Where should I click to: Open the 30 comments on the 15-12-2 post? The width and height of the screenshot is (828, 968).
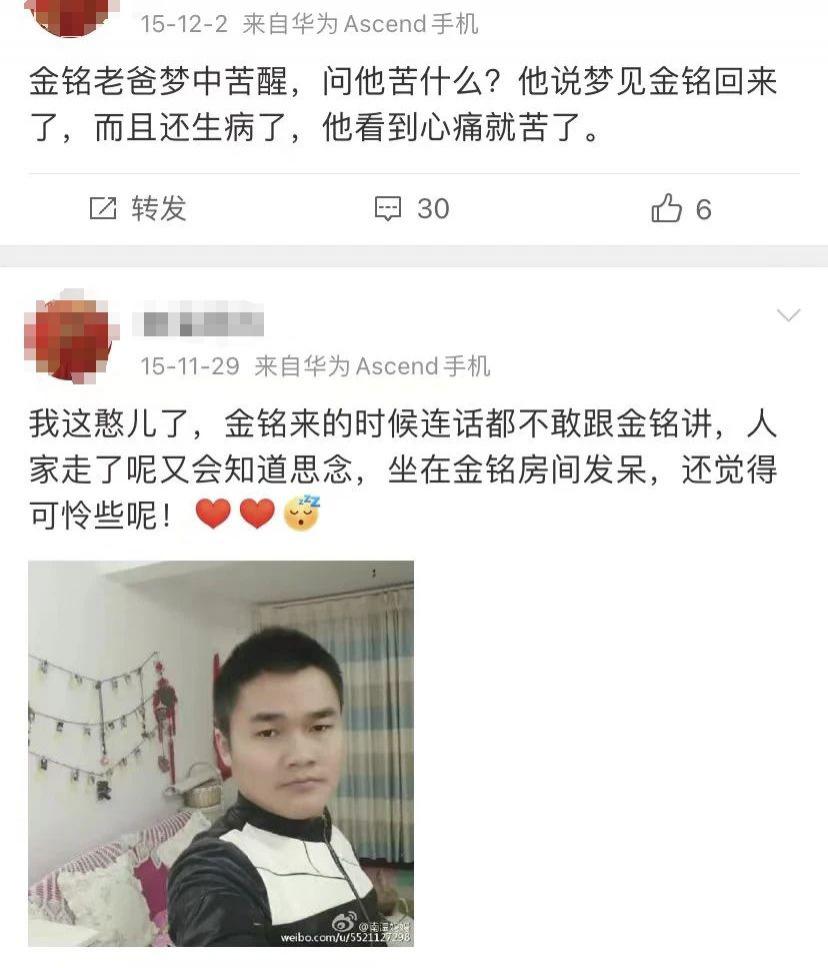412,209
